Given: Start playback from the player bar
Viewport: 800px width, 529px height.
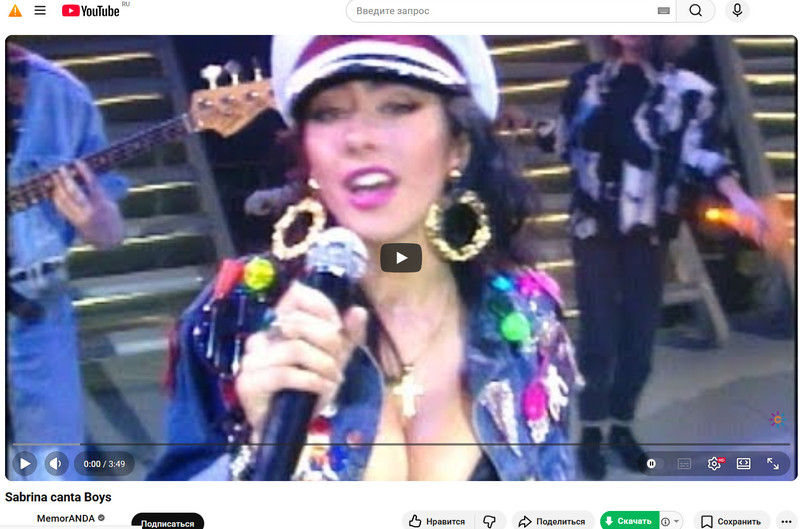Looking at the screenshot, I should 25,463.
